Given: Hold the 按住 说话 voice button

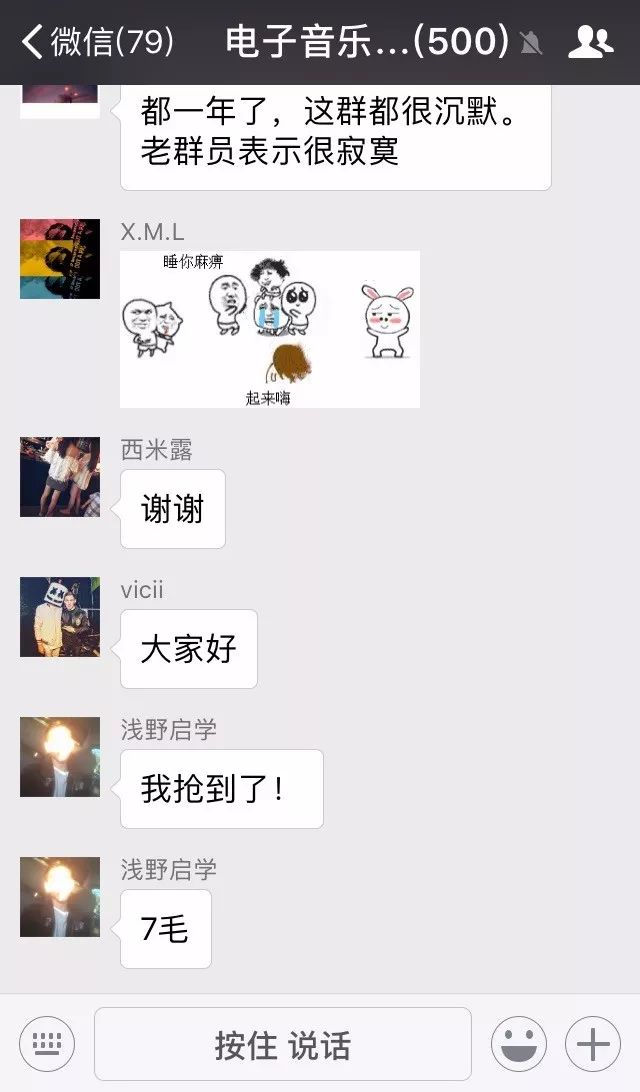Looking at the screenshot, I should tap(283, 1045).
